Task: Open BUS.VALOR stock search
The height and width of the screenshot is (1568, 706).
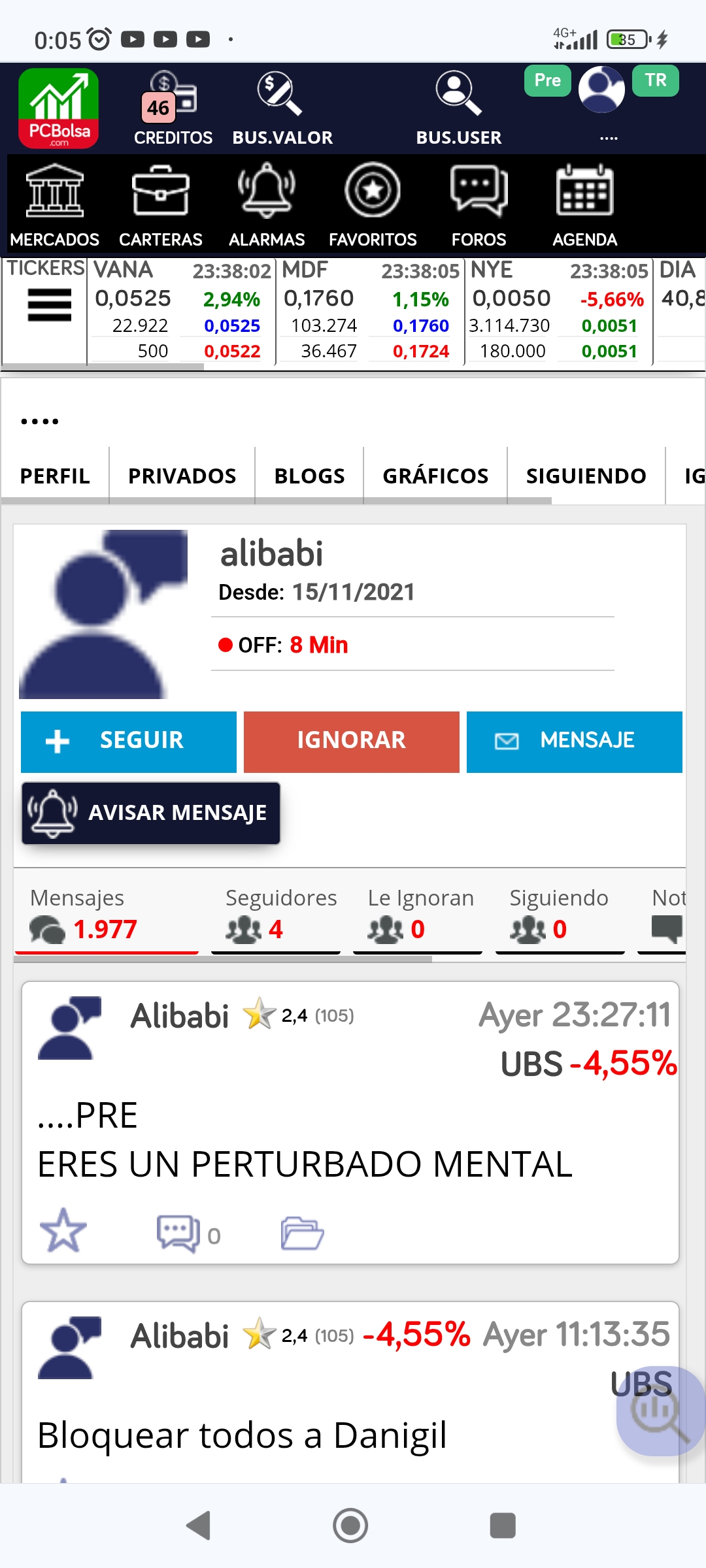Action: (x=282, y=109)
